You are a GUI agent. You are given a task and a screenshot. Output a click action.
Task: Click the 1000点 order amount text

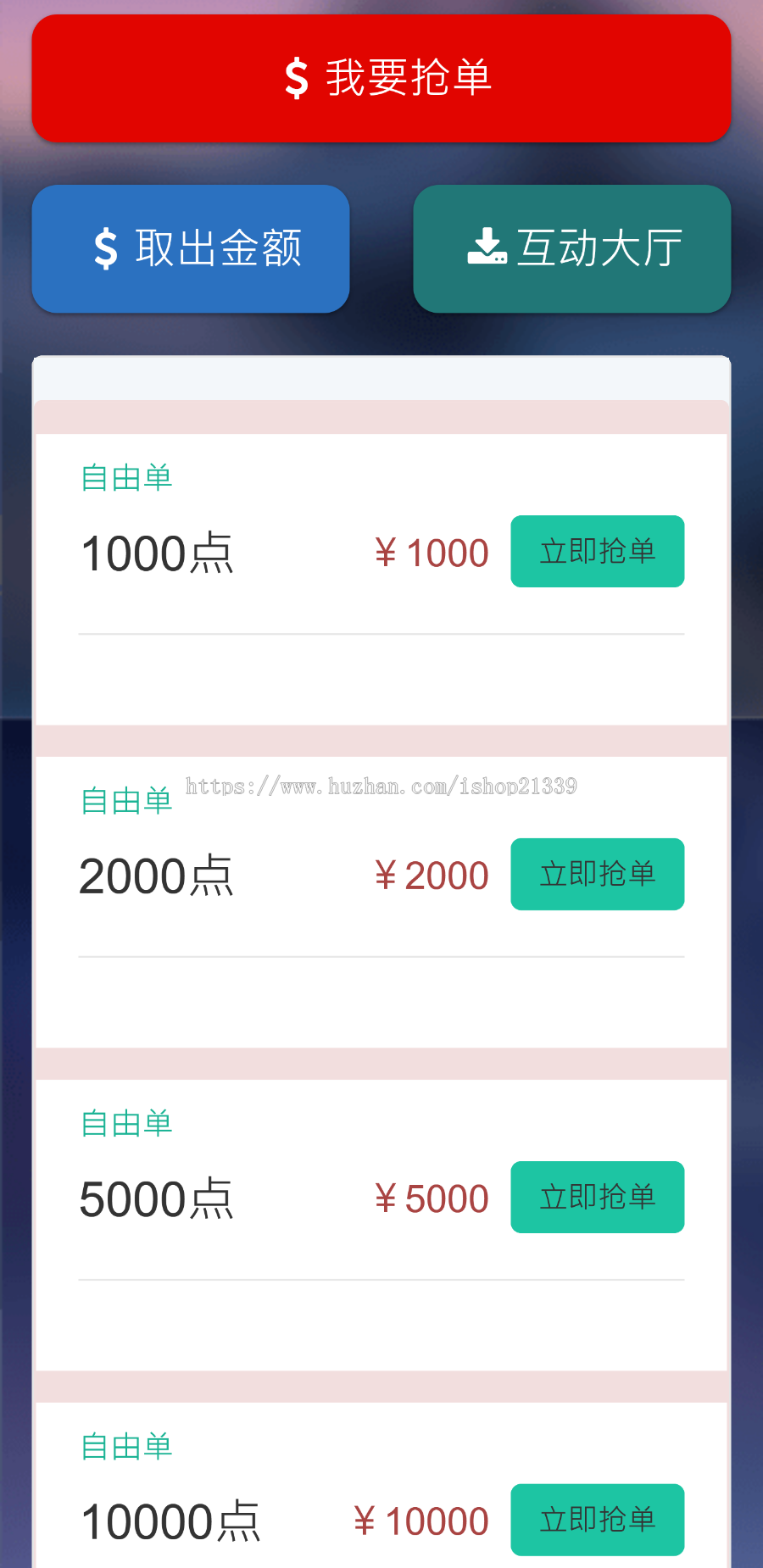[x=157, y=552]
